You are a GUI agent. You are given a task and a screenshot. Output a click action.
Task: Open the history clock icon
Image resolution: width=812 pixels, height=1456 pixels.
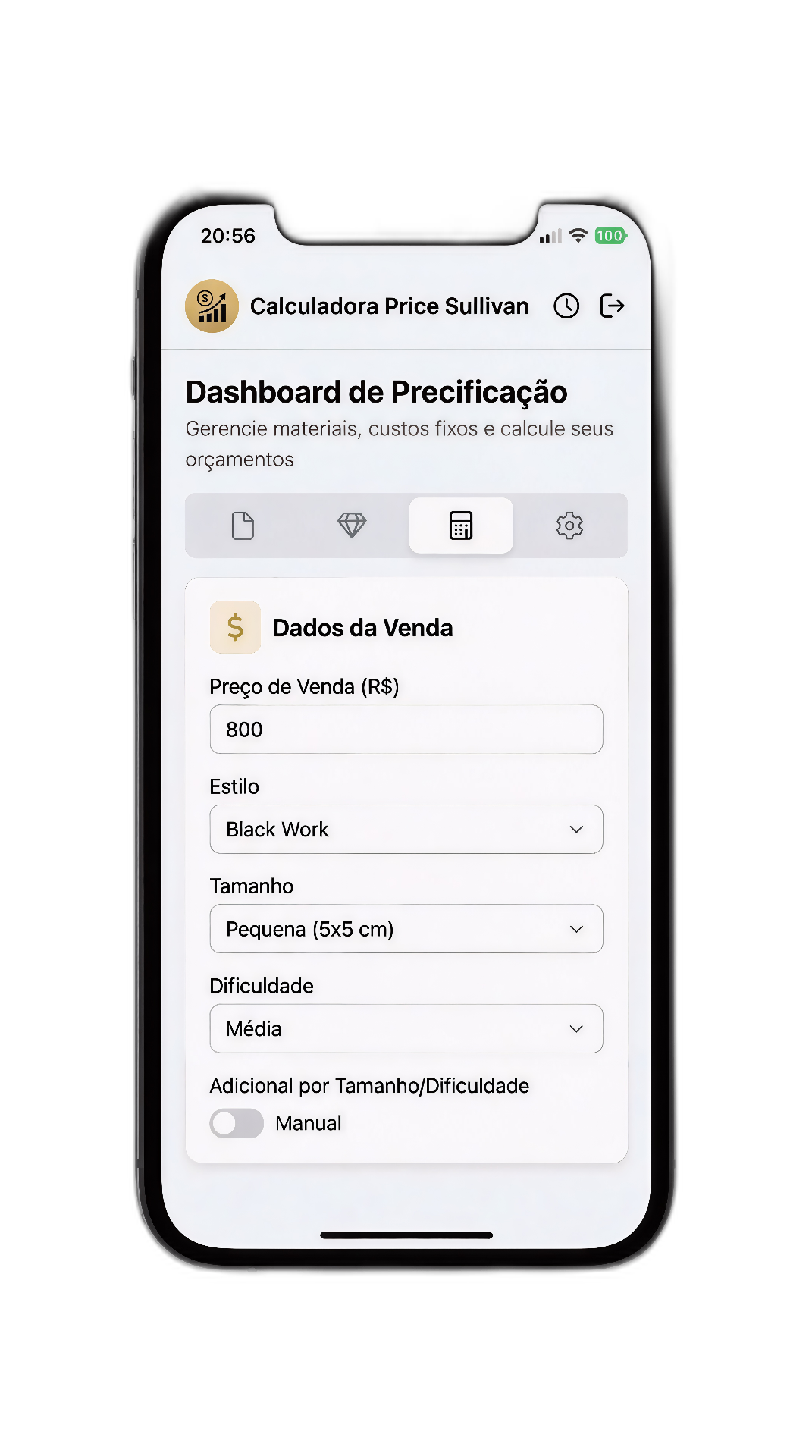tap(566, 306)
